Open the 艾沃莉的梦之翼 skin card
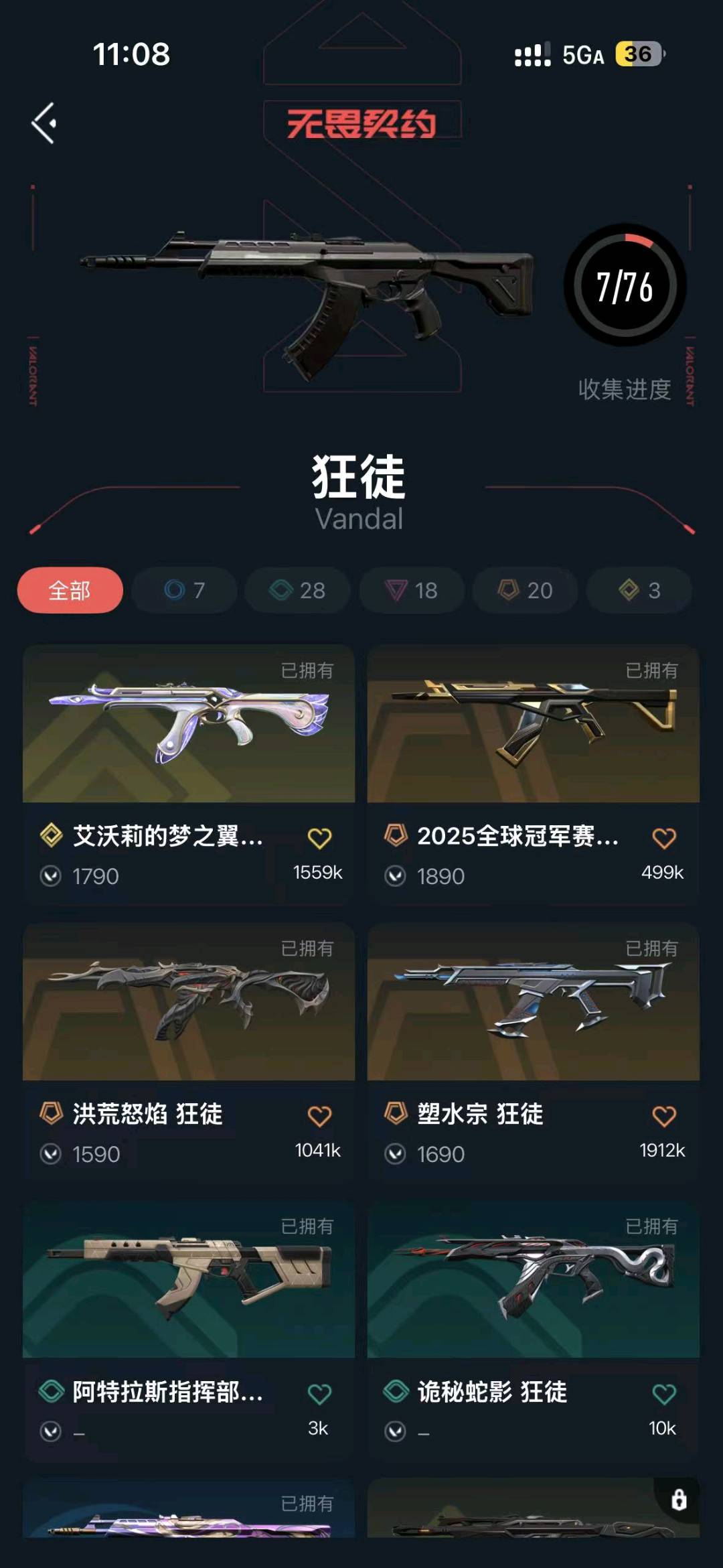 [x=189, y=775]
